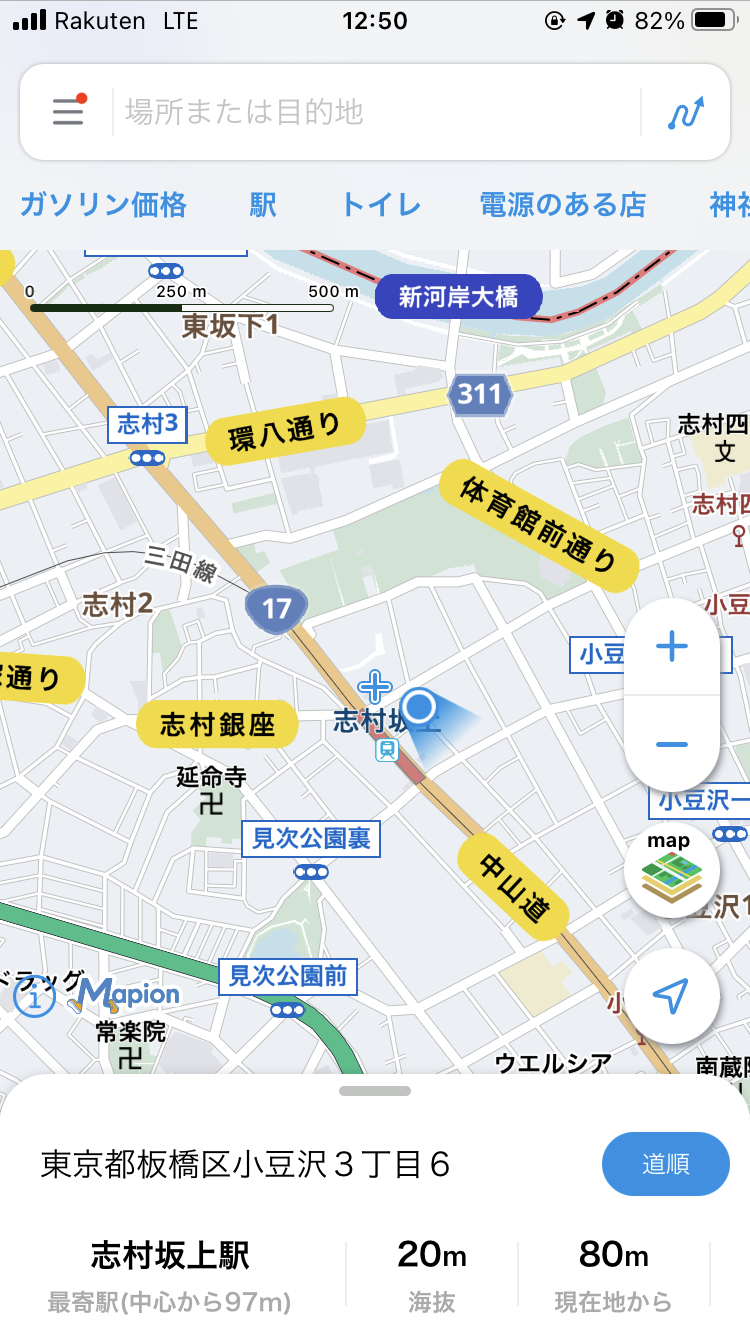Open the hamburger menu
The height and width of the screenshot is (1334, 750).
pyautogui.click(x=68, y=111)
